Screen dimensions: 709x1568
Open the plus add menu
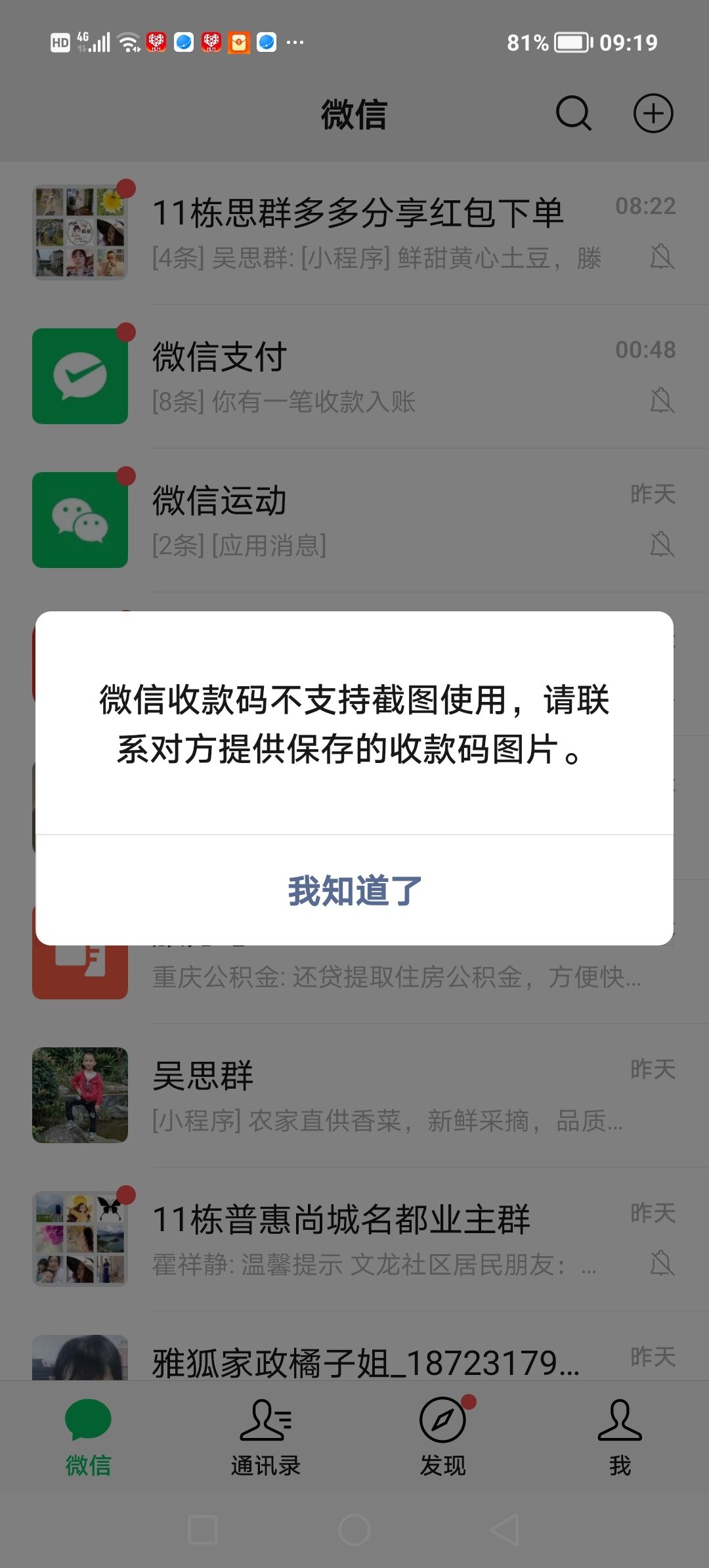click(x=653, y=114)
